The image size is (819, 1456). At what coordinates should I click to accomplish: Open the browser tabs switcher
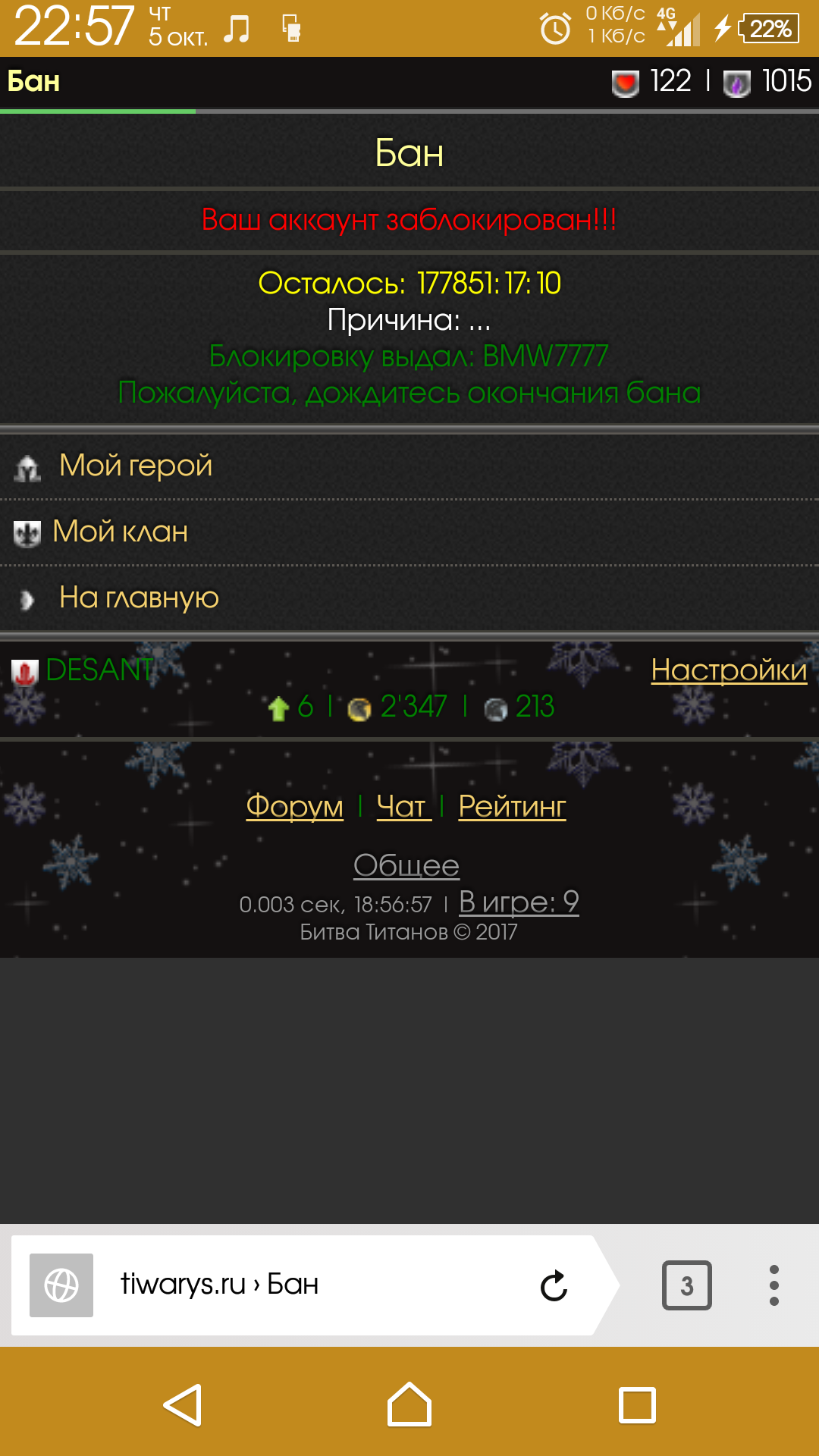click(686, 1285)
